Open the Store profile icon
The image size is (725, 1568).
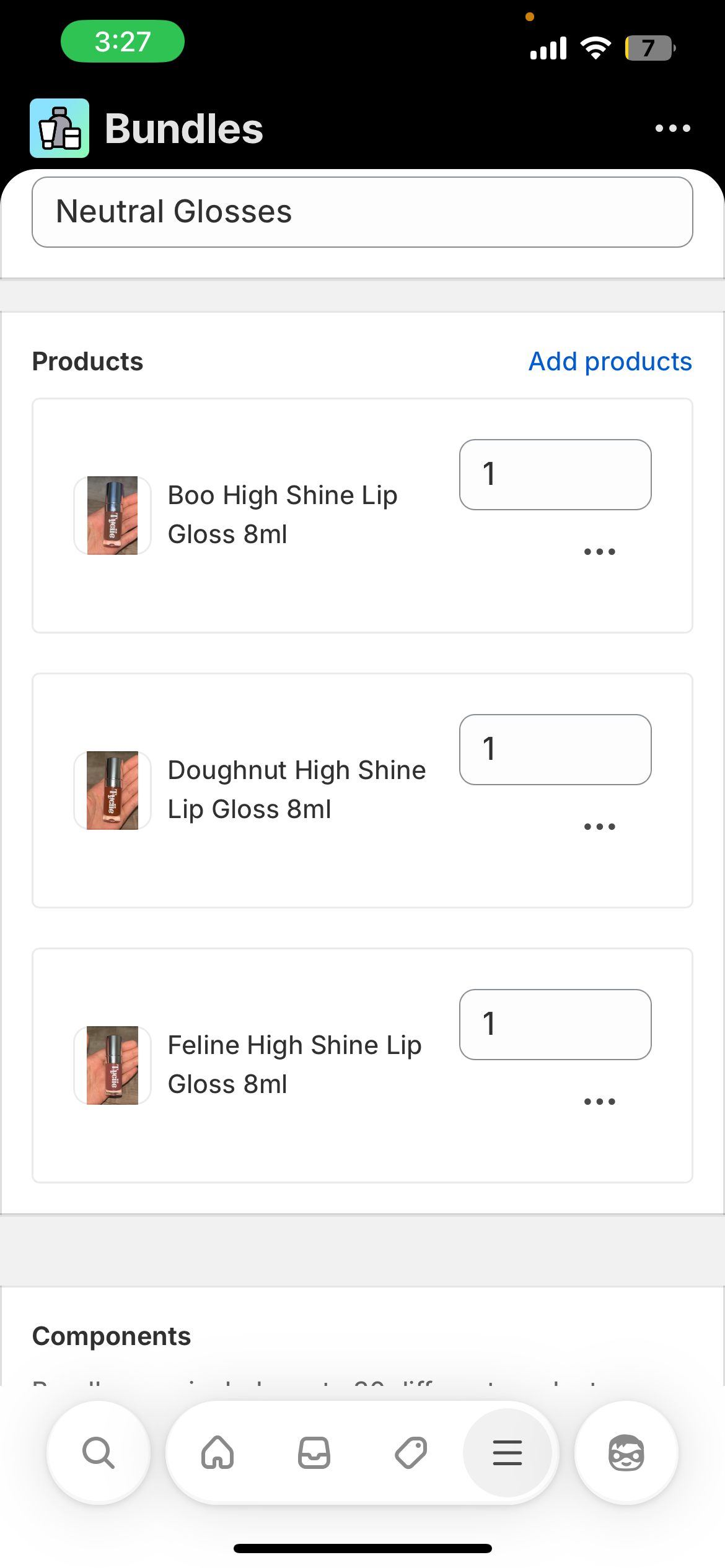626,1453
